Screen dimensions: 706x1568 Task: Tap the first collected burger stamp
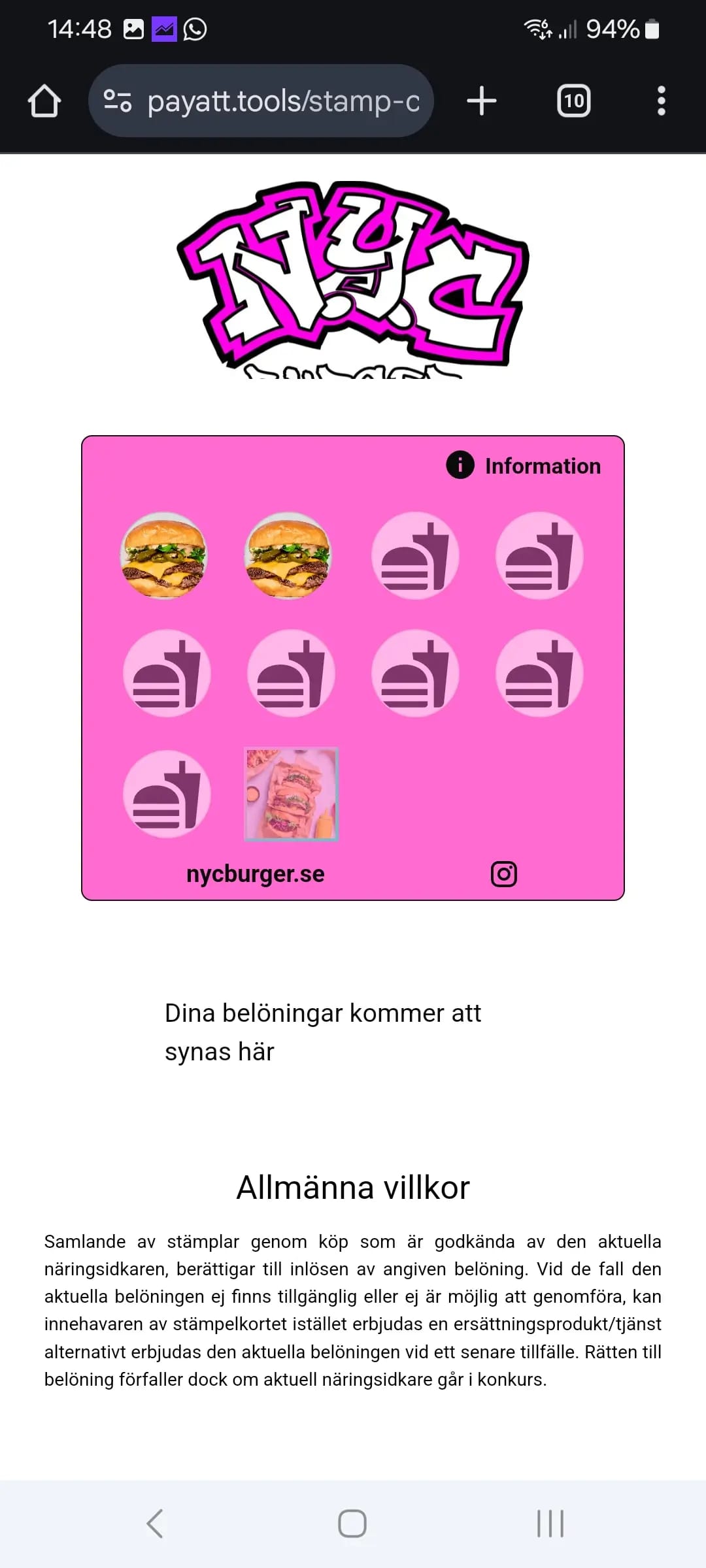click(x=164, y=556)
